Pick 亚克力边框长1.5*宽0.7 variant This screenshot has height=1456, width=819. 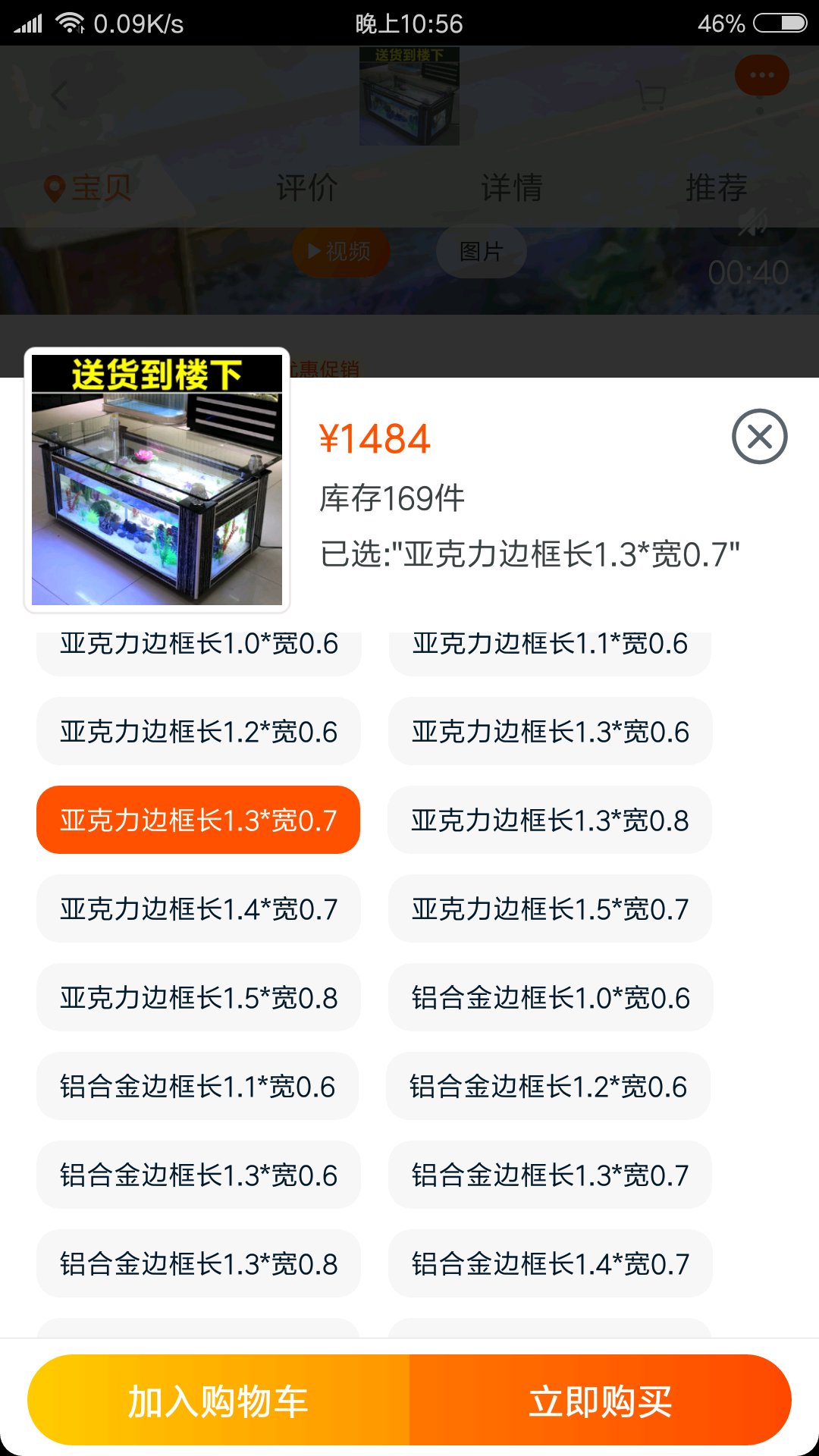pos(550,909)
